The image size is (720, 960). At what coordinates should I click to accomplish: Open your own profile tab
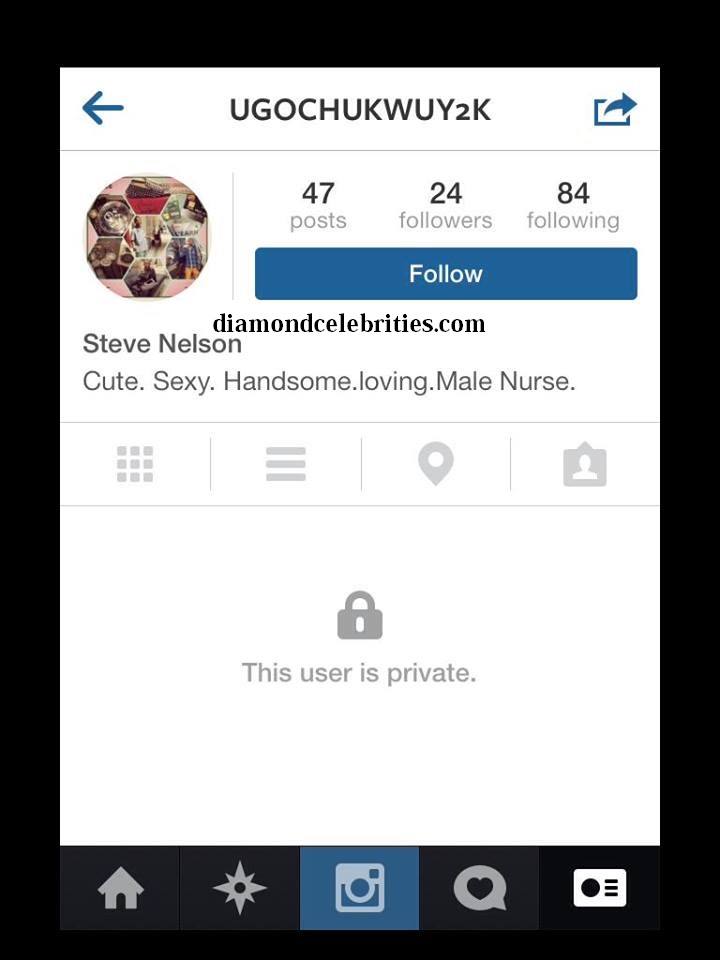click(x=600, y=888)
